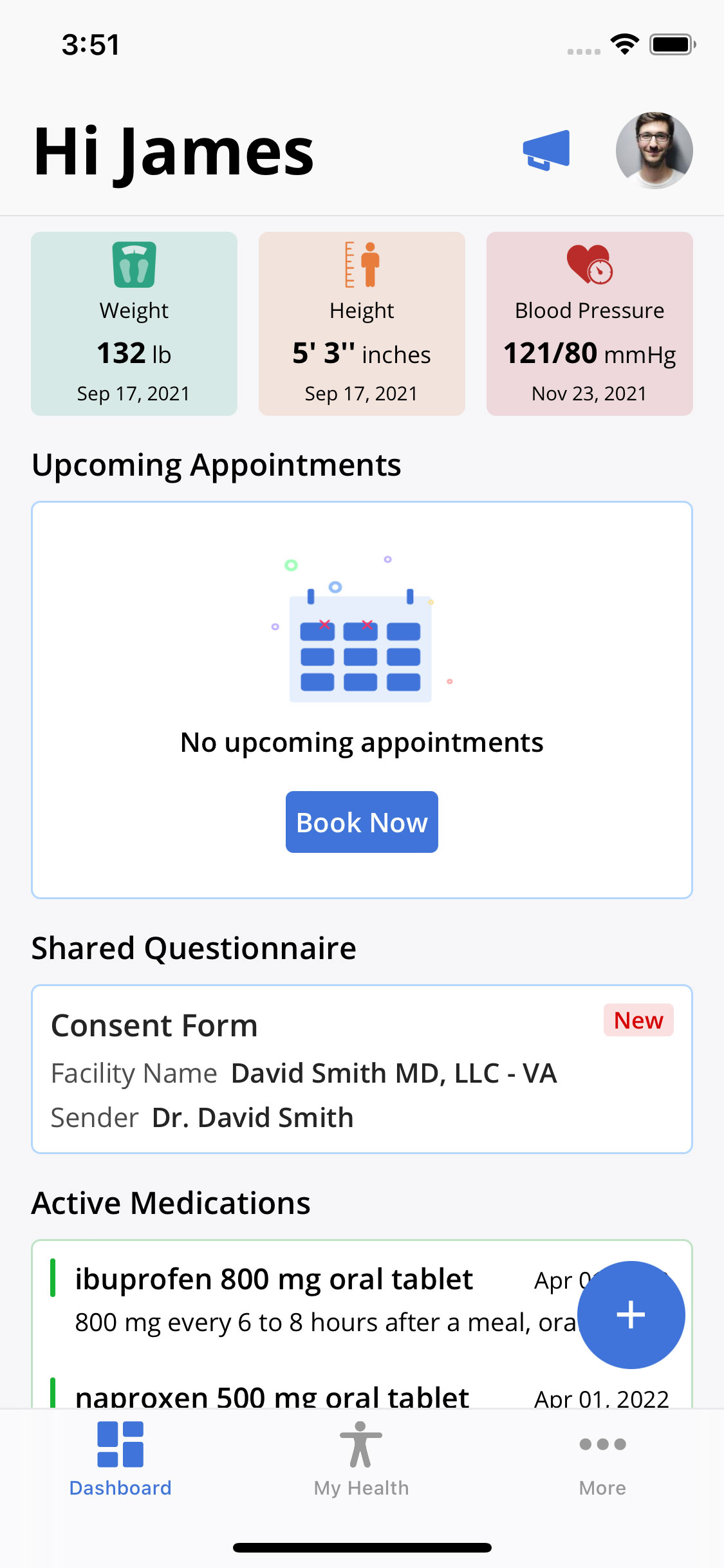Image resolution: width=724 pixels, height=1568 pixels.
Task: Click the Height measurement icon
Action: [362, 265]
